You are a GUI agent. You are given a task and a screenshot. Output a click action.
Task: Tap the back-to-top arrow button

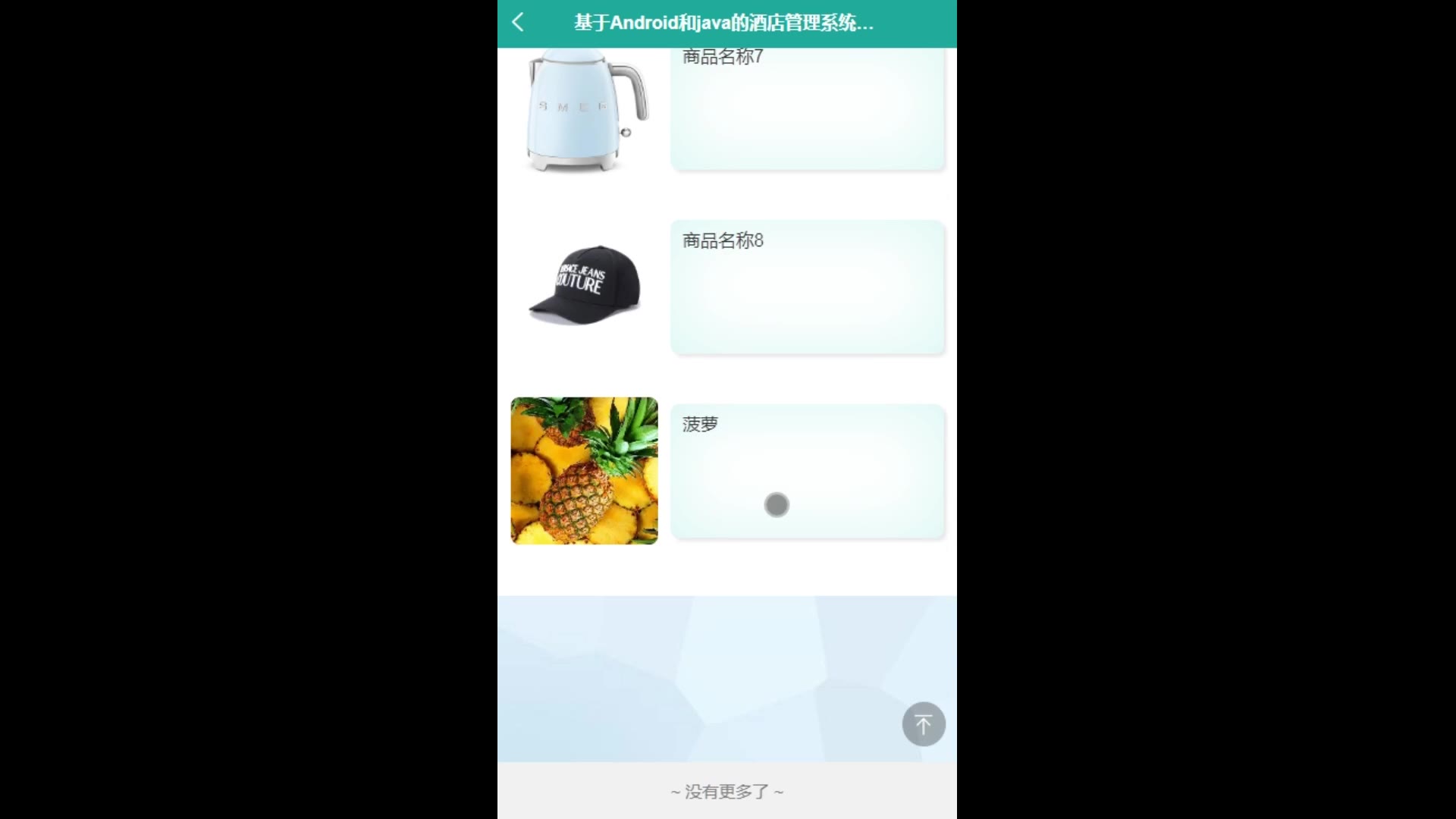pos(923,724)
